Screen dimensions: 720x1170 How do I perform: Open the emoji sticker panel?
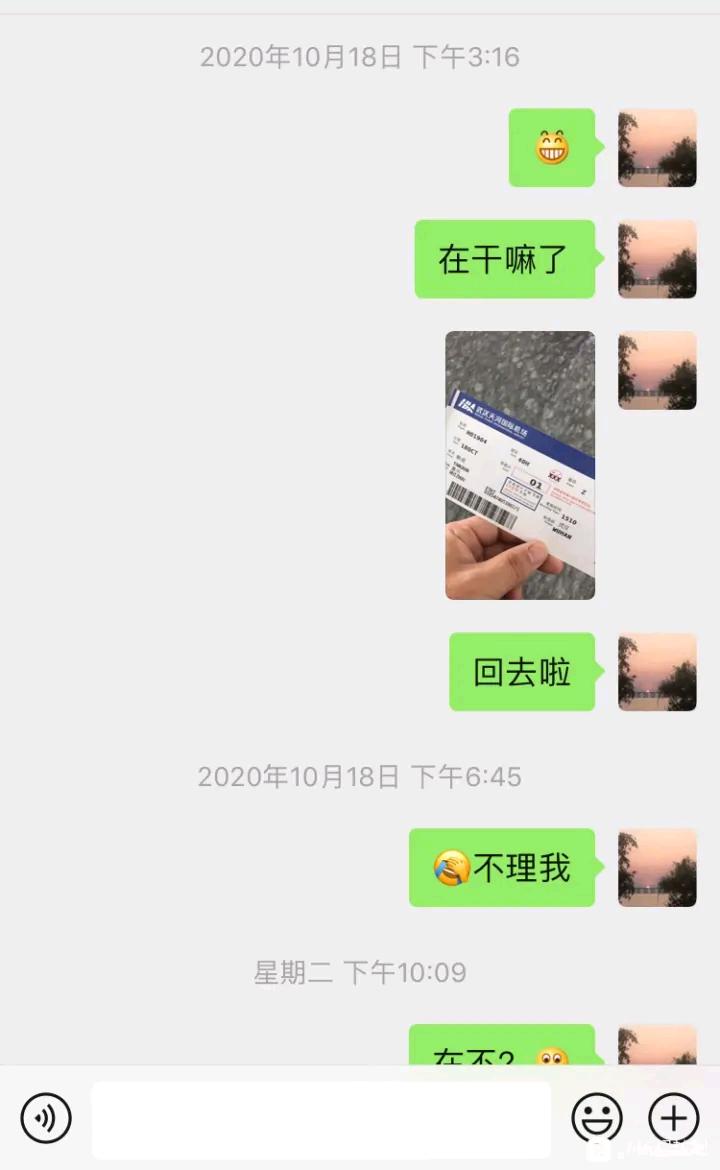point(597,1117)
